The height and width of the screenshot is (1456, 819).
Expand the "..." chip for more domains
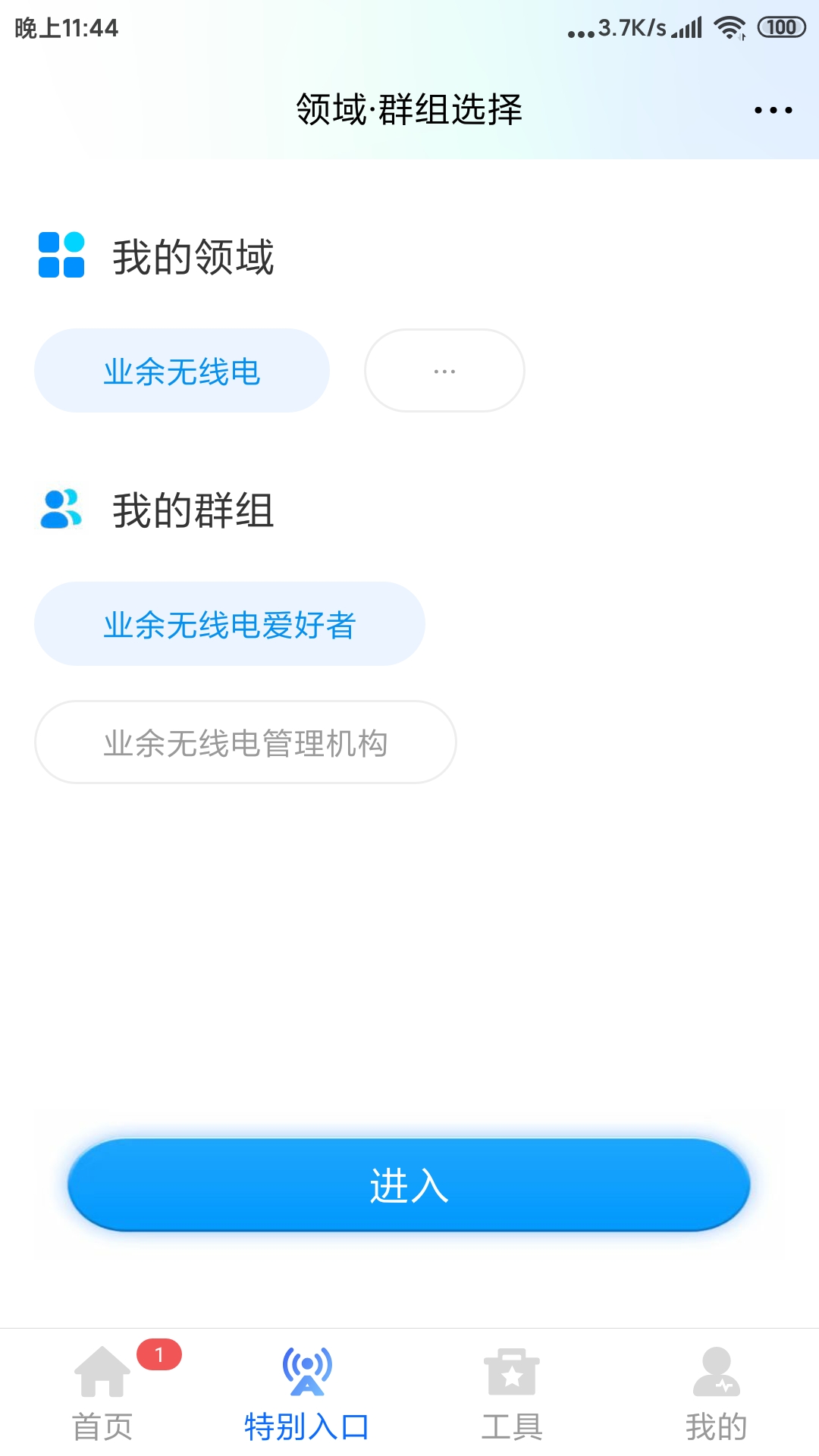444,370
